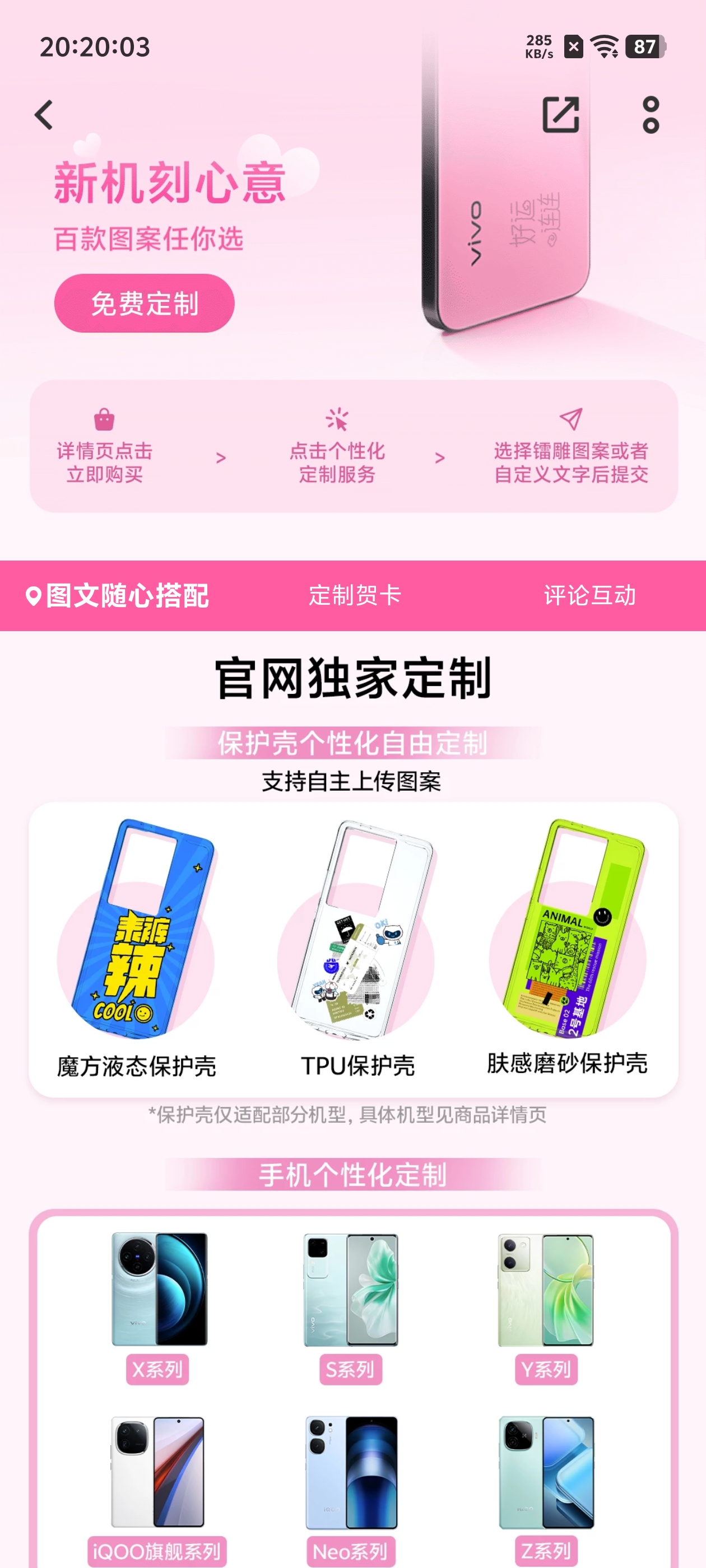Open the TPU保护壳 case
The width and height of the screenshot is (706, 1568).
coord(357,950)
